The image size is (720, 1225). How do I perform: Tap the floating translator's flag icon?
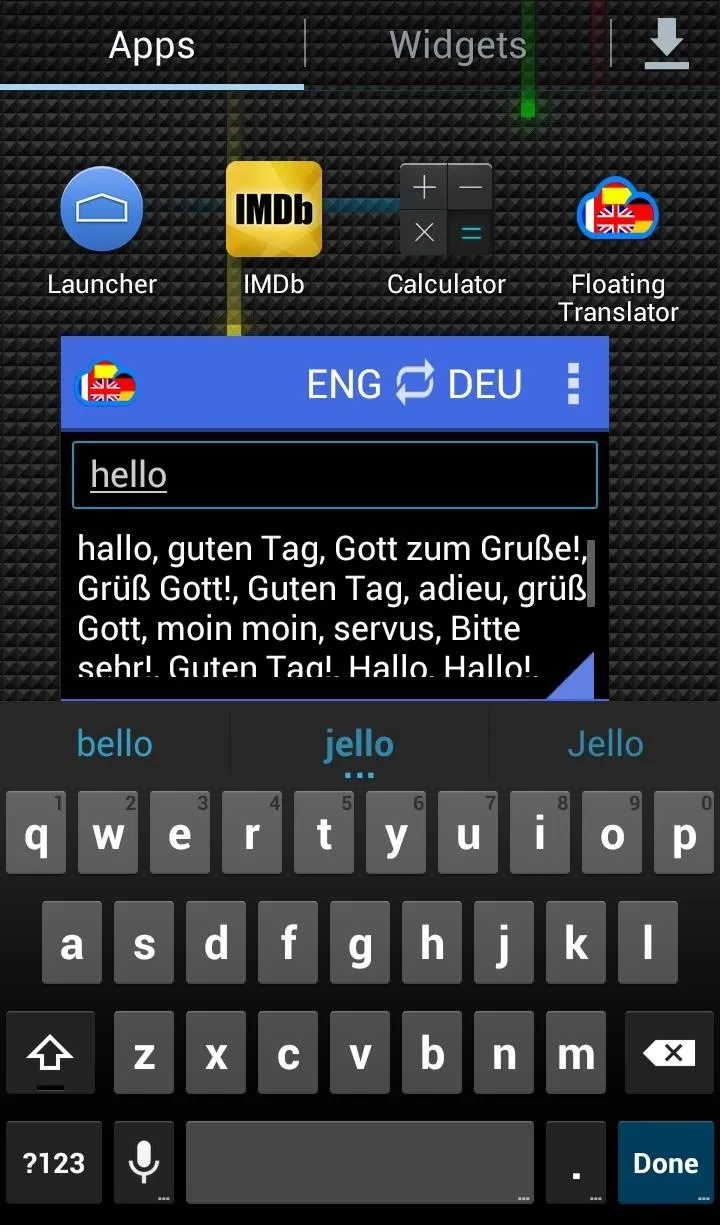click(106, 384)
